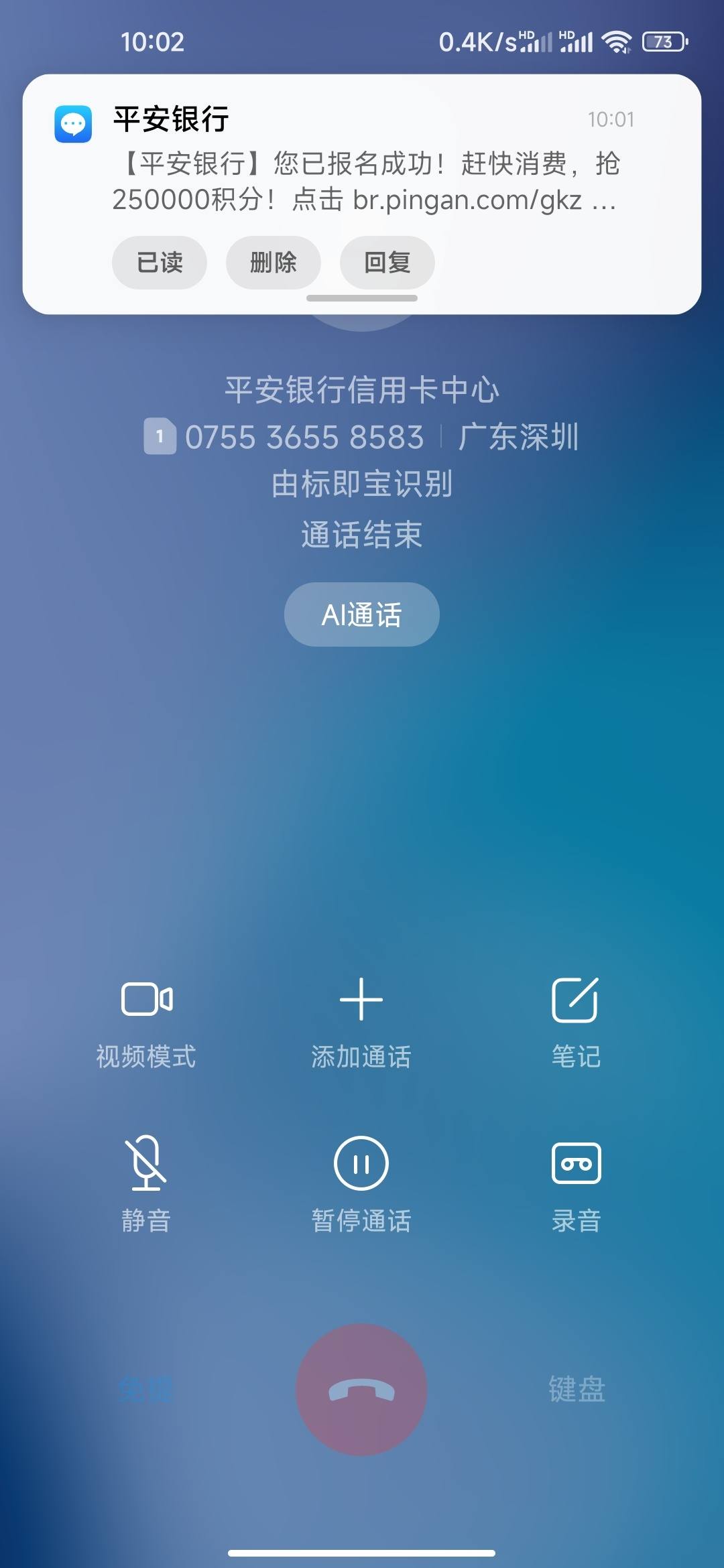Hang up with the red end-call button
The height and width of the screenshot is (1568, 724).
pos(361,1389)
